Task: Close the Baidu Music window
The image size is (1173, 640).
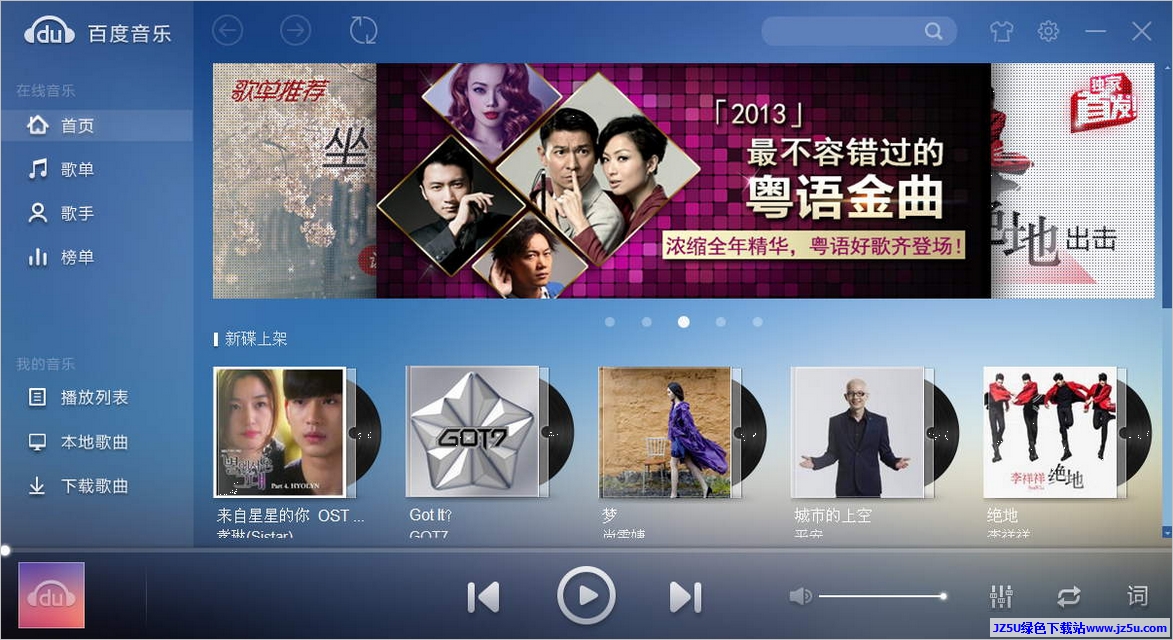Action: (x=1141, y=31)
